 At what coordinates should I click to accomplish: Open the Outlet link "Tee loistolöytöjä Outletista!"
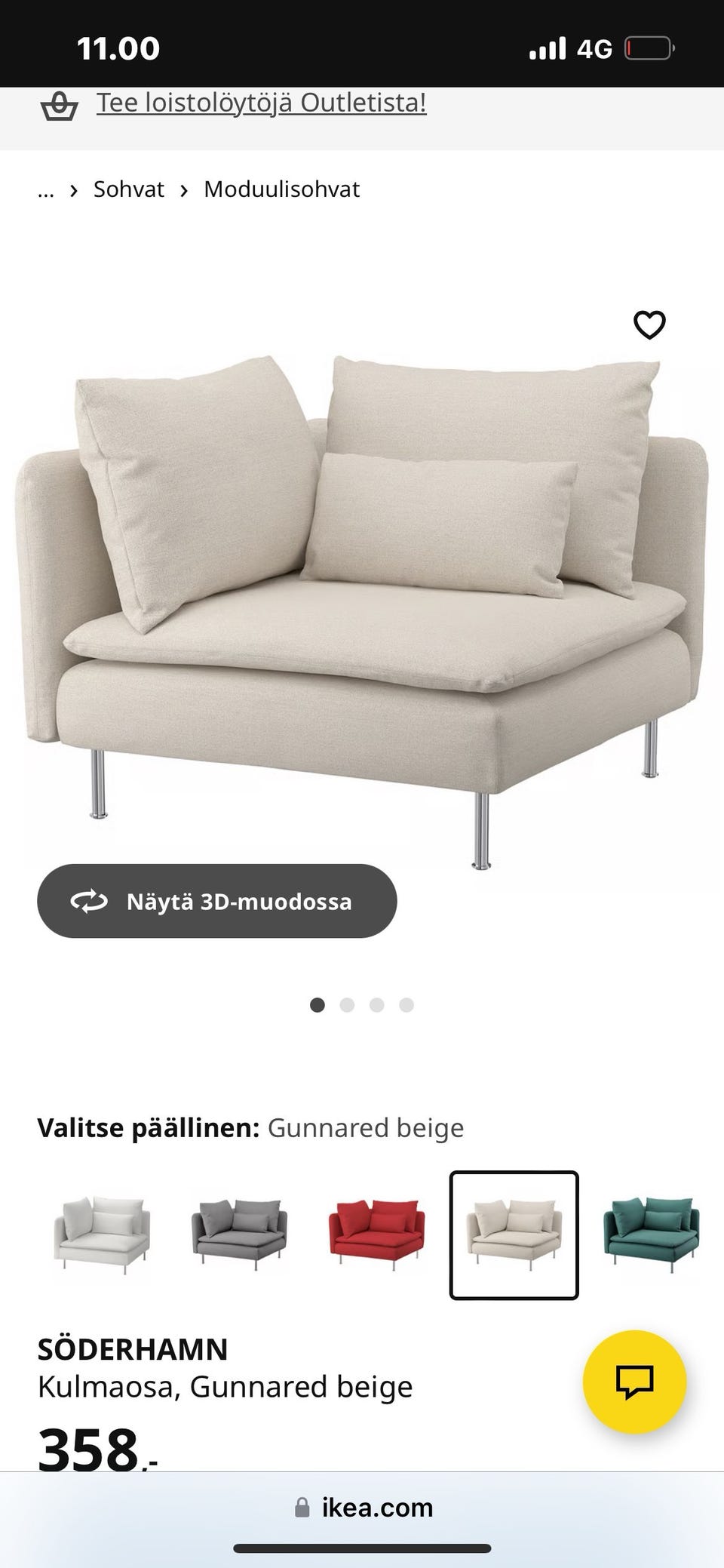point(261,103)
